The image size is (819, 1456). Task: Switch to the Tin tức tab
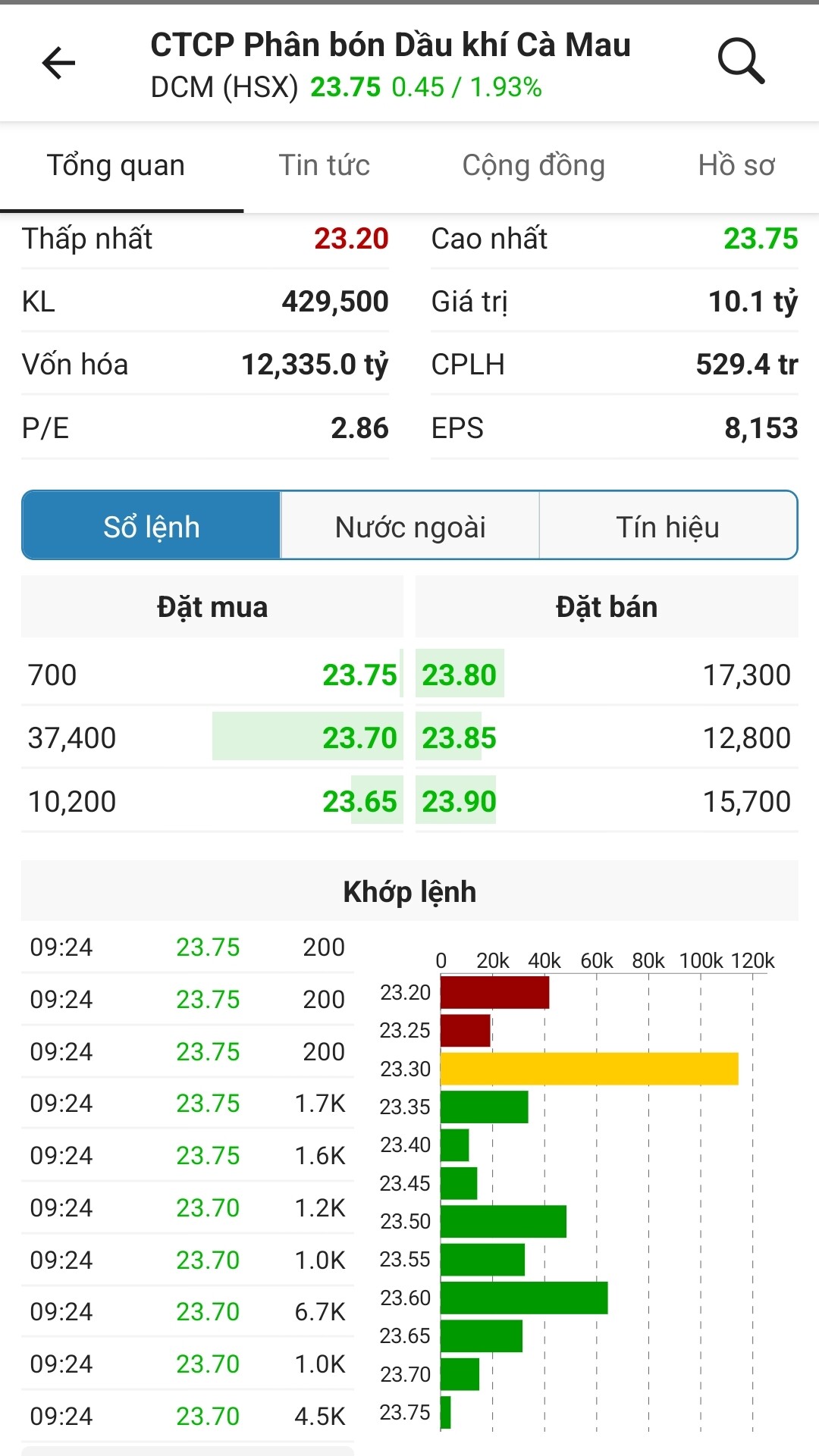(325, 165)
